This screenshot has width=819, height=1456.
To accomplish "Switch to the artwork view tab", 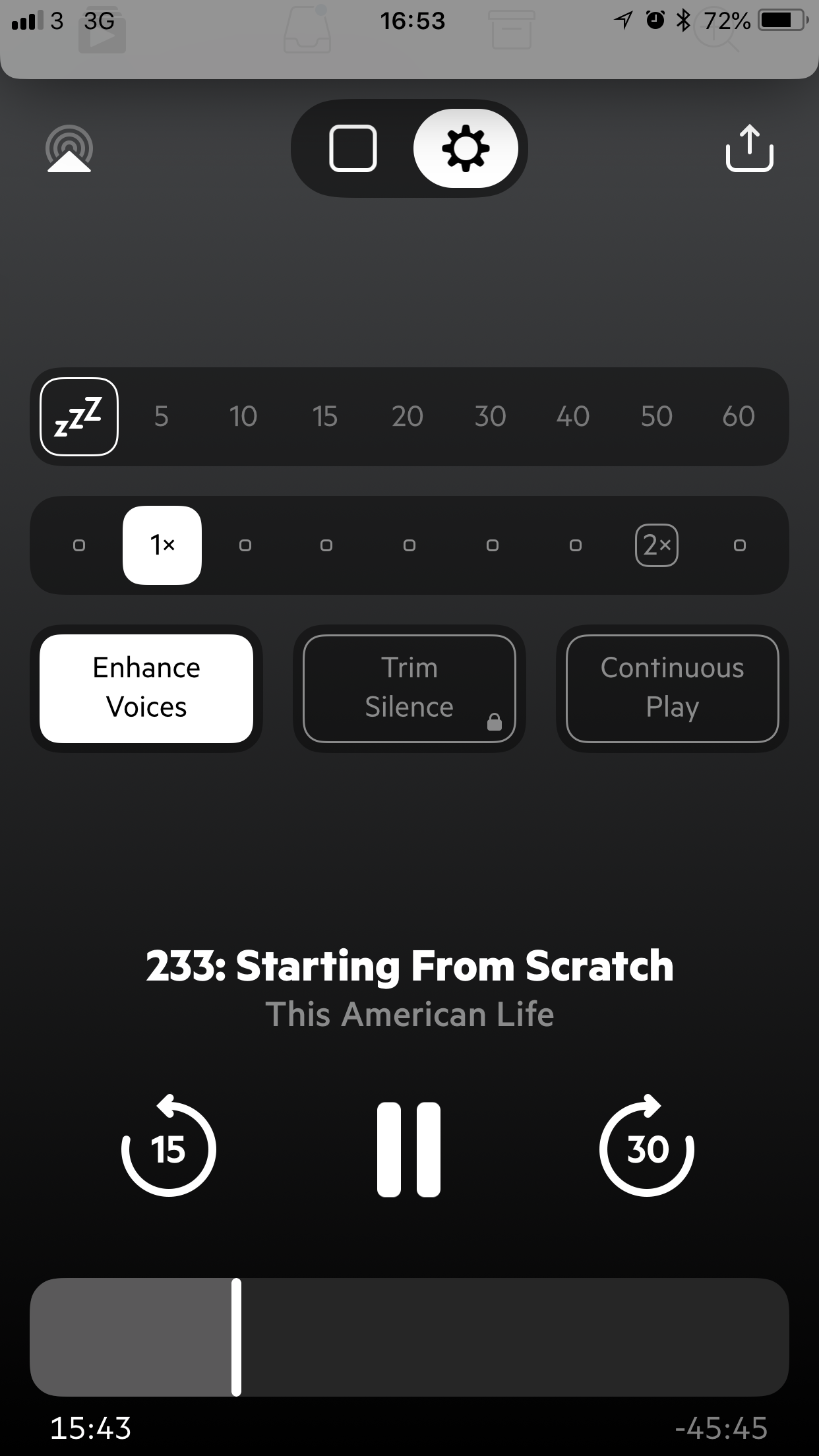I will [x=353, y=148].
